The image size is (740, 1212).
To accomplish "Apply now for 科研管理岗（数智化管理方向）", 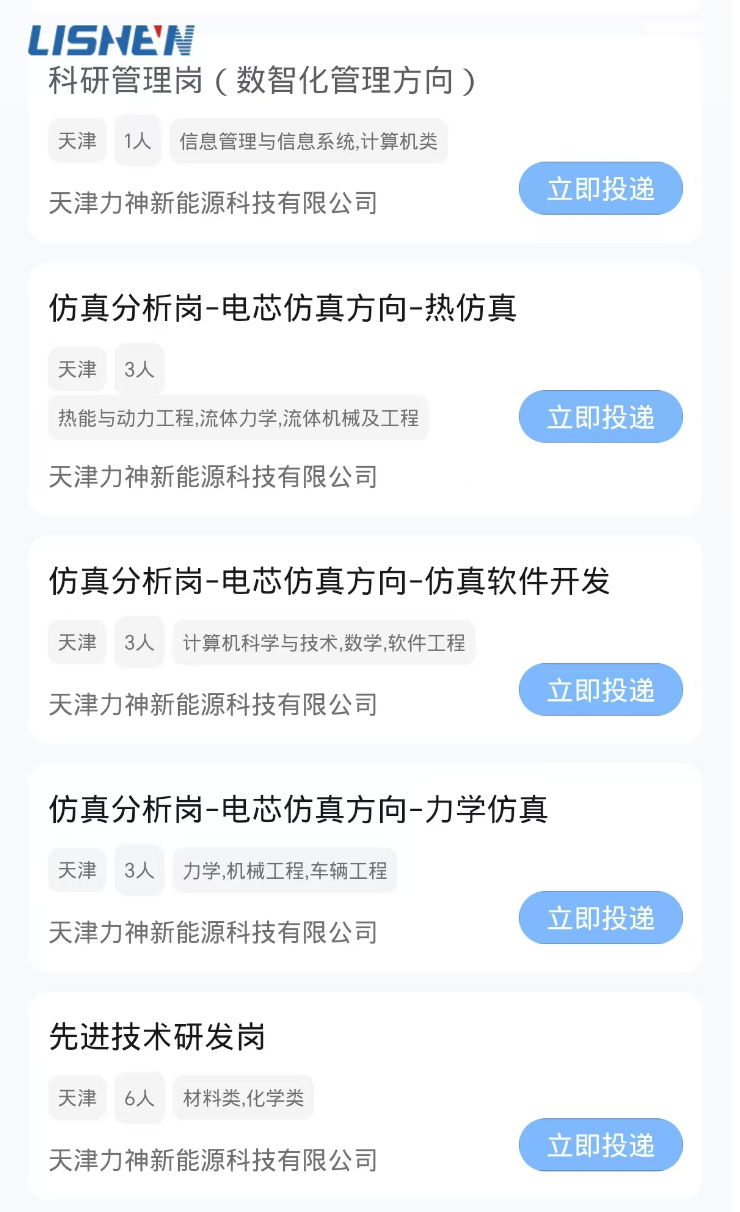I will pos(600,188).
